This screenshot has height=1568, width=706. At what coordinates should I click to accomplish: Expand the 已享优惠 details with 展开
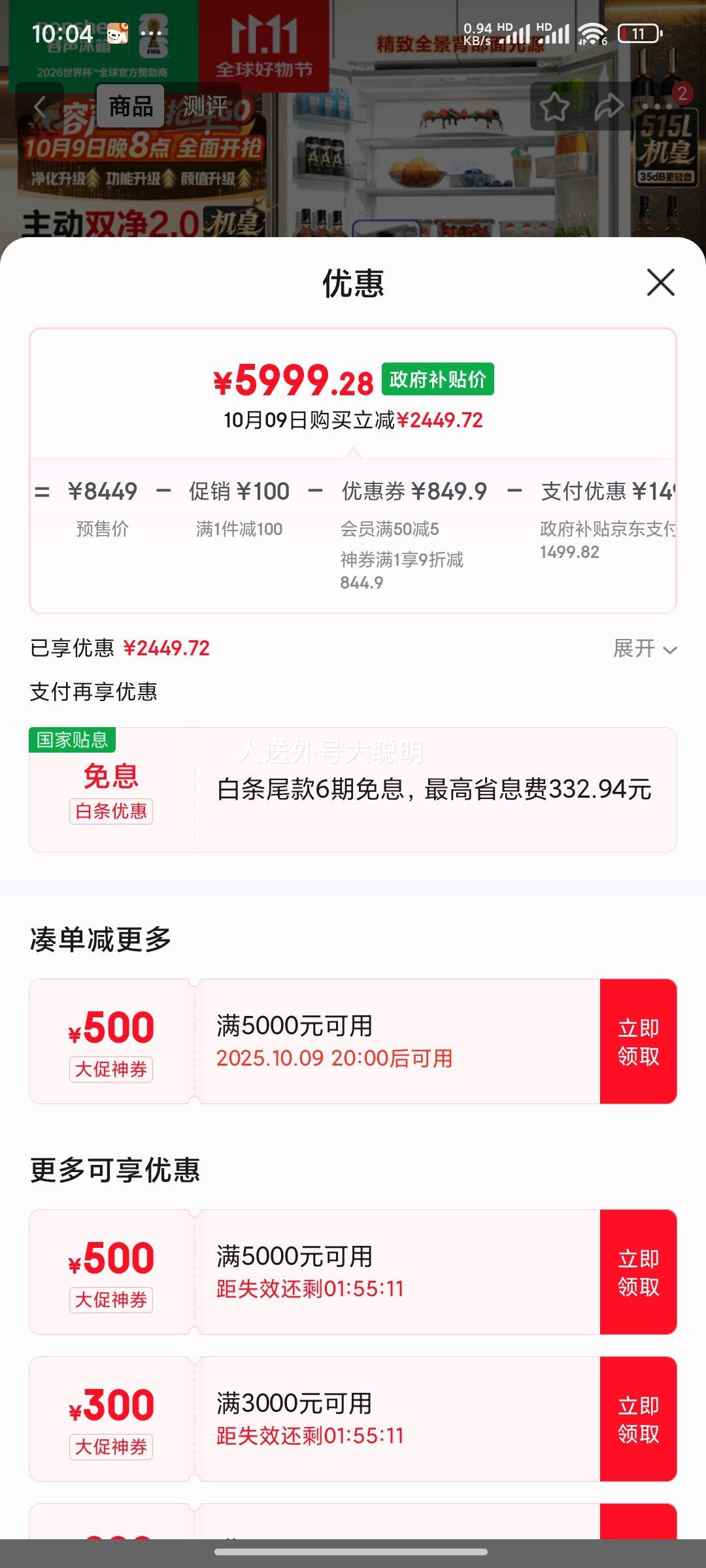tap(645, 649)
